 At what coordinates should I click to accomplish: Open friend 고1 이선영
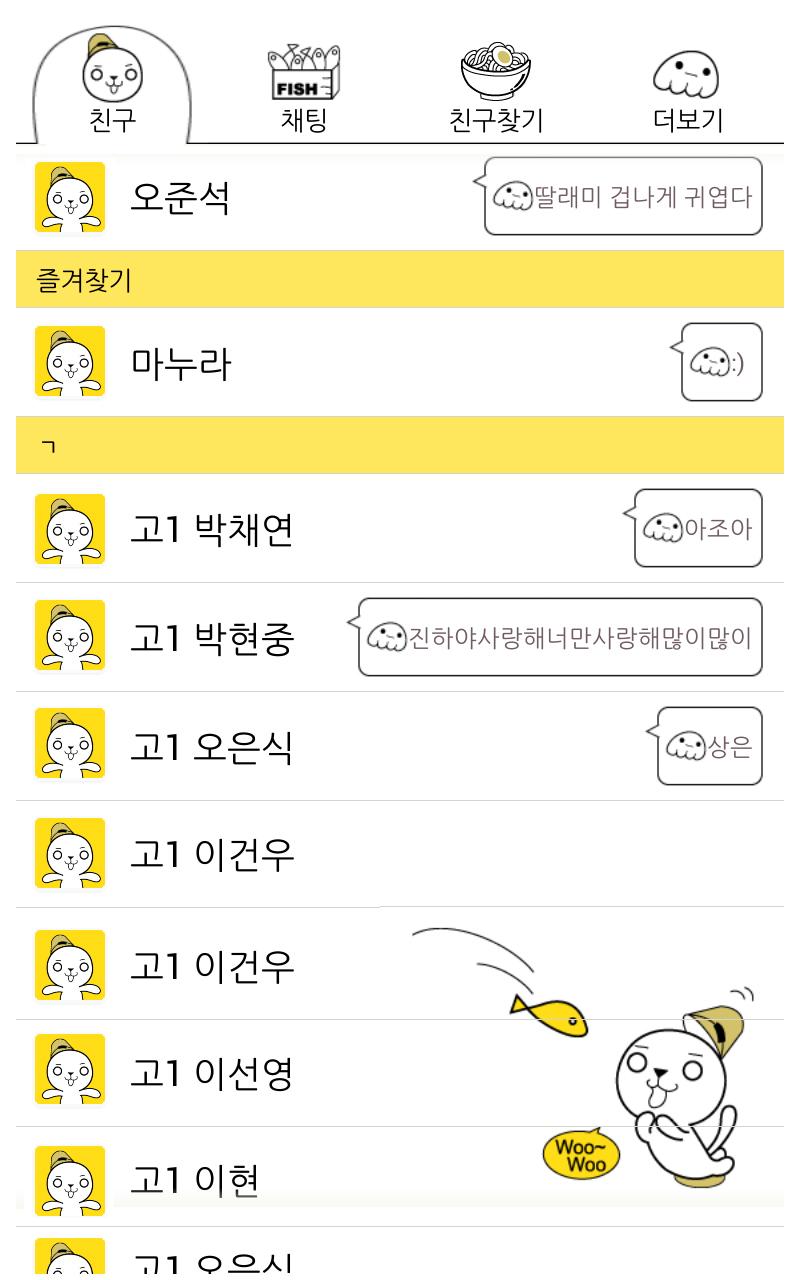212,1074
